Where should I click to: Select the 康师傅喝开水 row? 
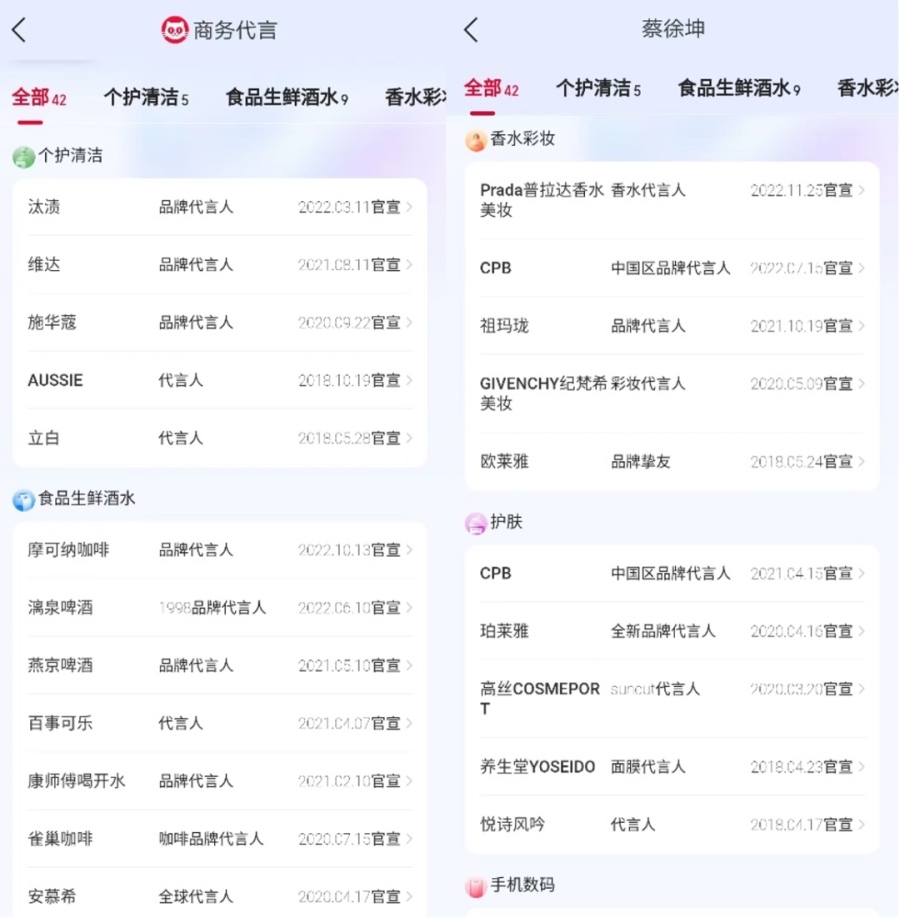[219, 781]
